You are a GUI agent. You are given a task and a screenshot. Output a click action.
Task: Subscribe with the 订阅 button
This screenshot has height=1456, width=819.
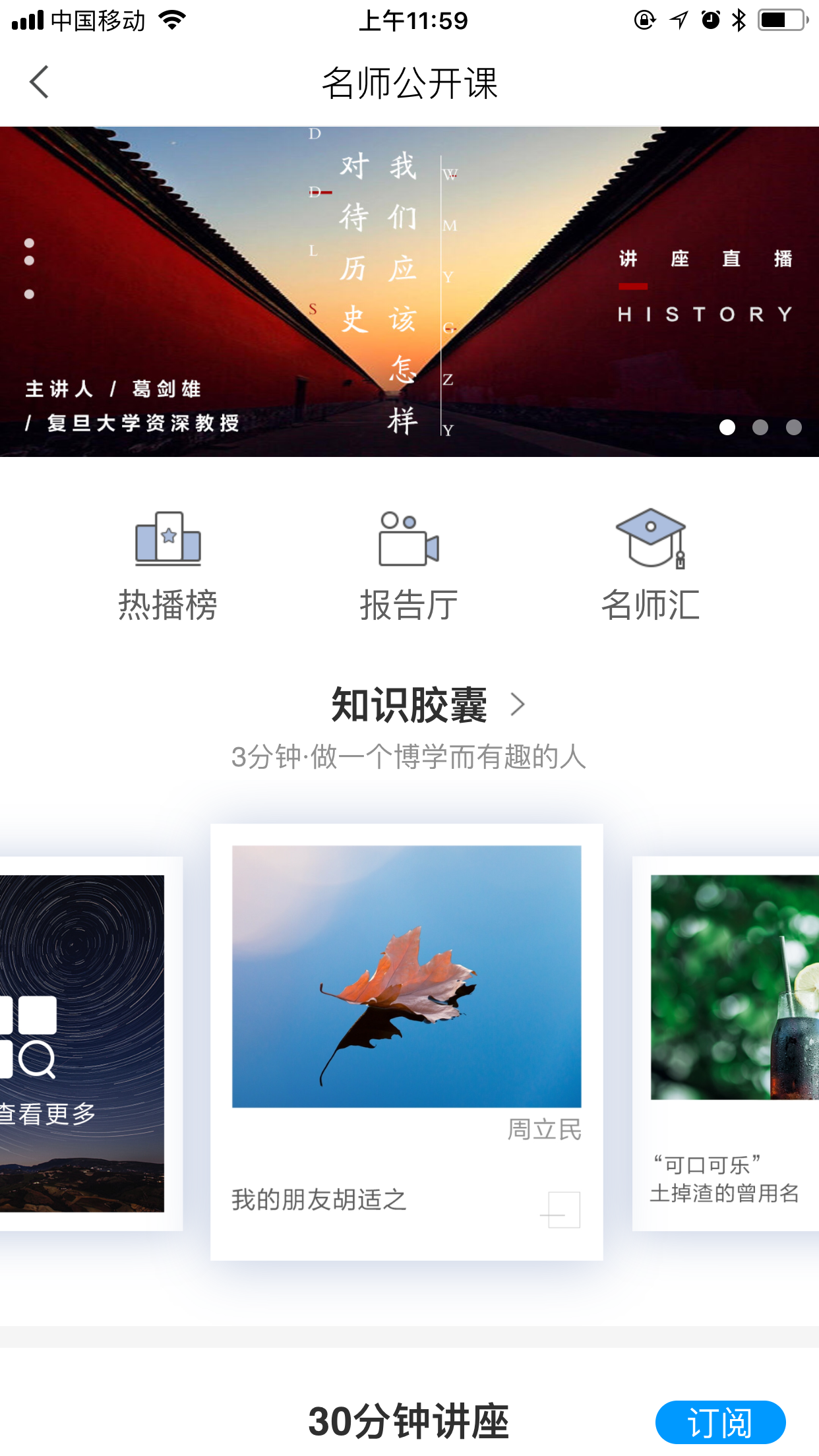pyautogui.click(x=720, y=1422)
